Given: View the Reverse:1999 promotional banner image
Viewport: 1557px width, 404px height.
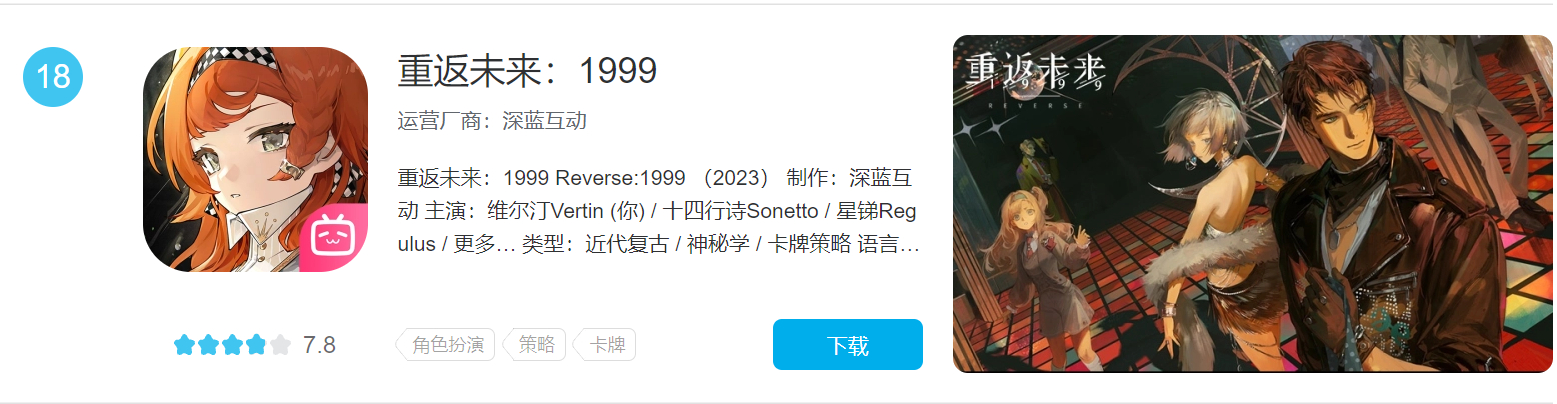Looking at the screenshot, I should click(1252, 204).
